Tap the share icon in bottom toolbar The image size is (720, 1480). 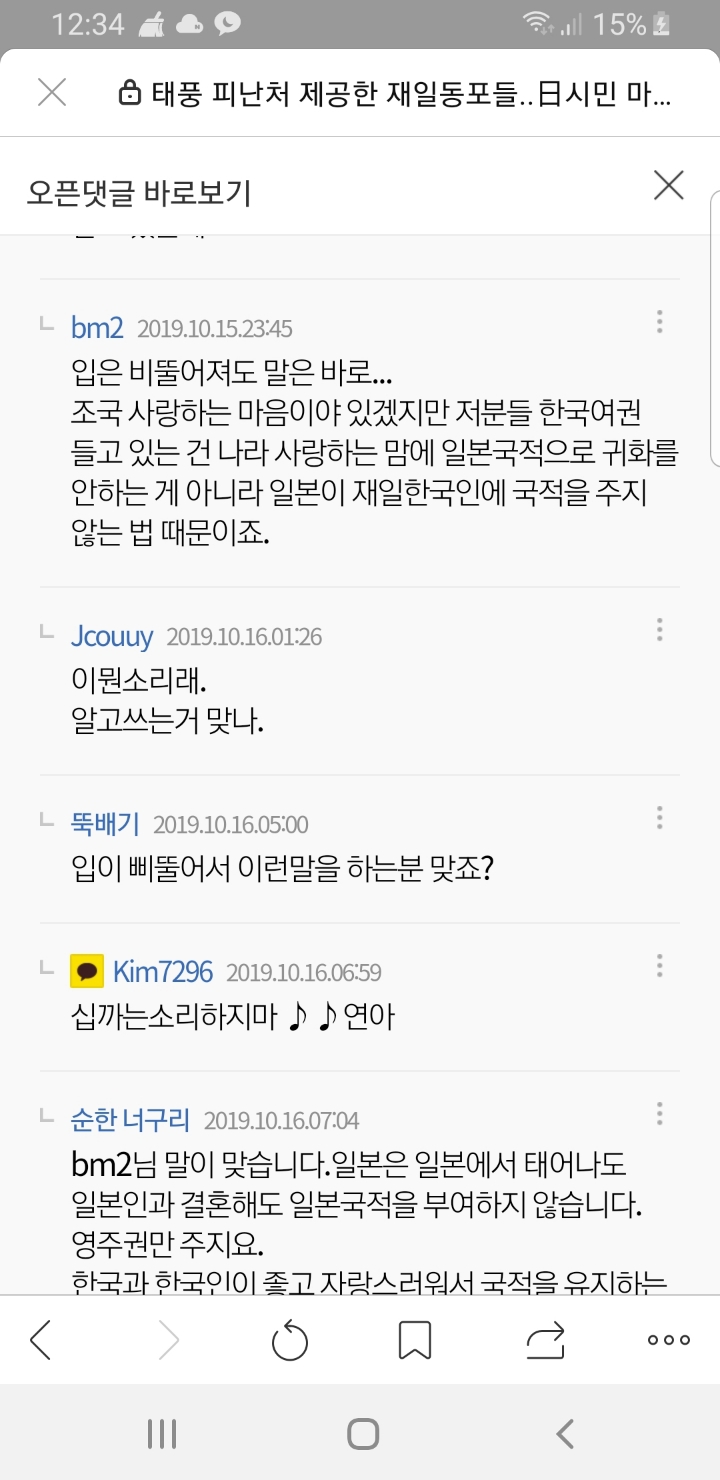545,1339
